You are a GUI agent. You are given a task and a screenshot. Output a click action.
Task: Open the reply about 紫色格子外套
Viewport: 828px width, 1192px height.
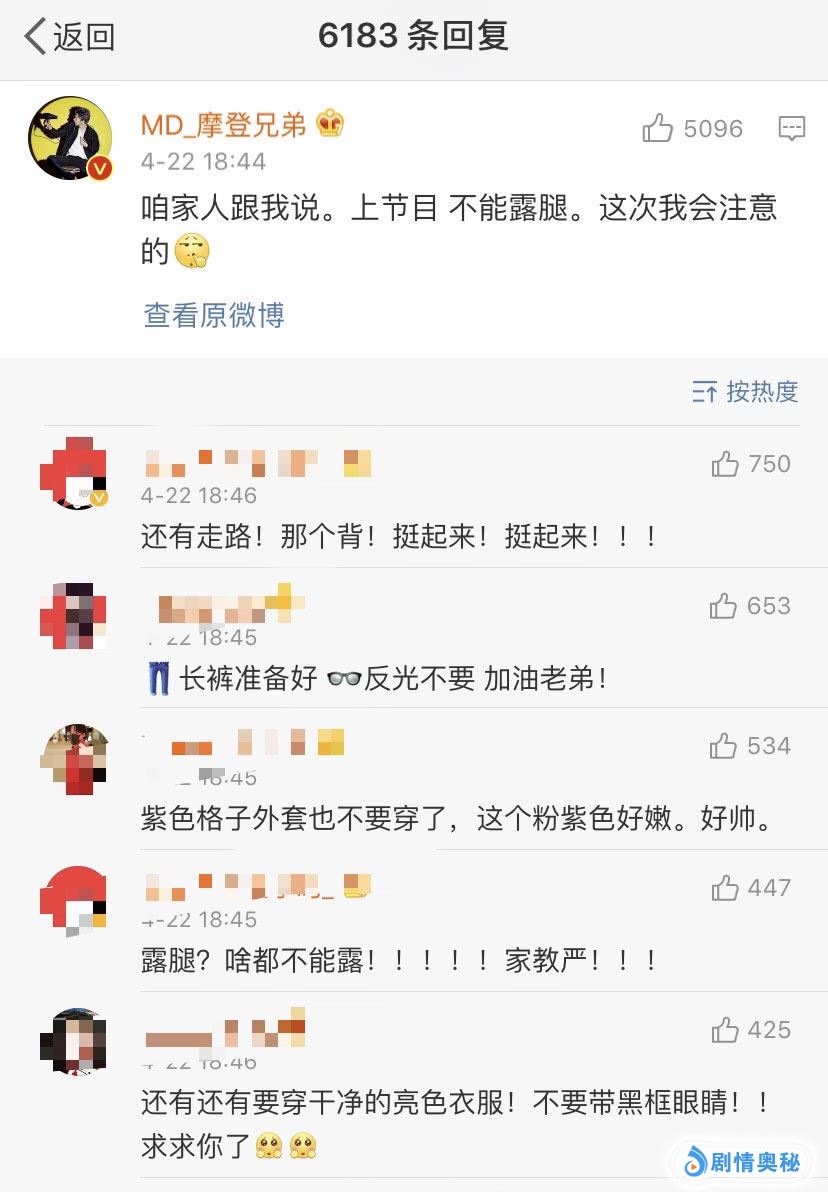[456, 821]
